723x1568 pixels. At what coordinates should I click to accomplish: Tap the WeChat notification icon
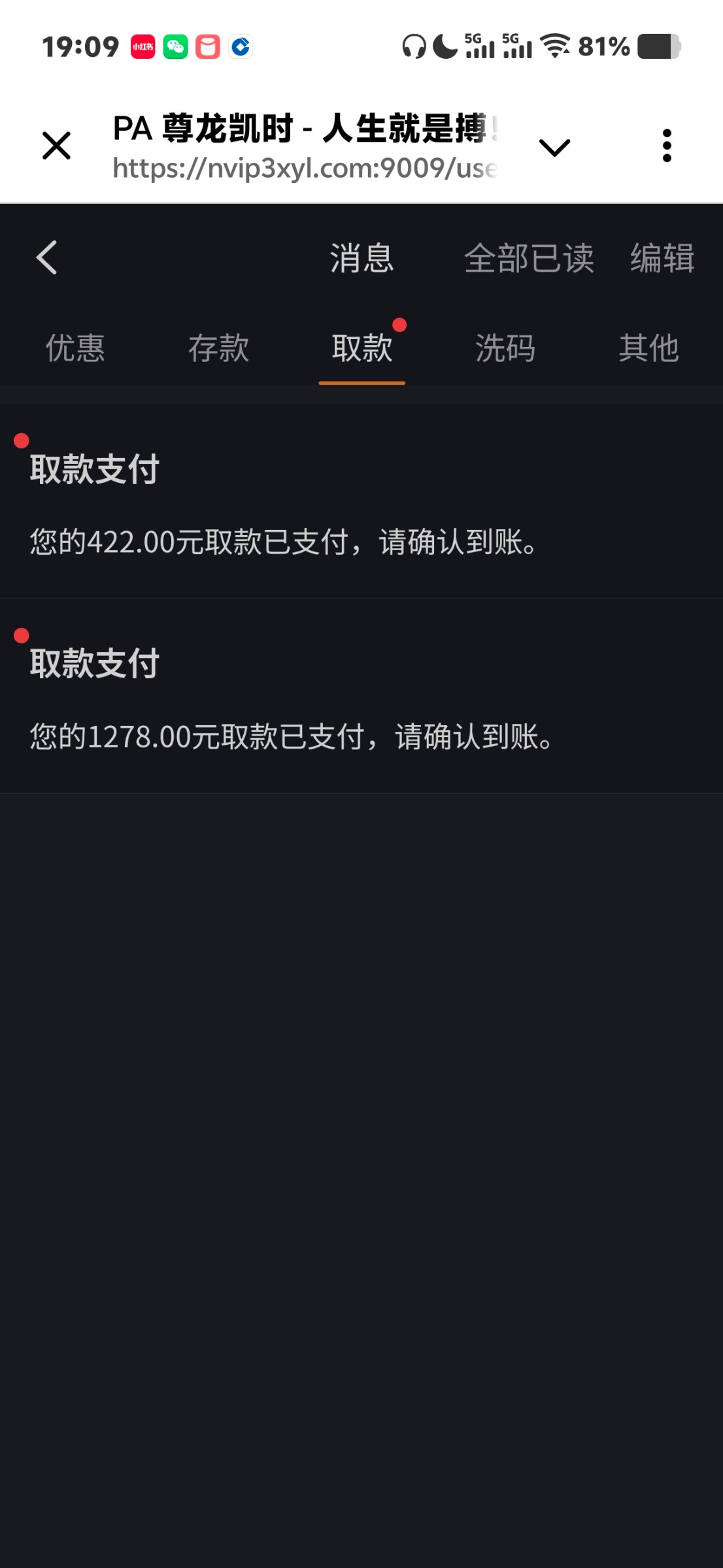(175, 46)
